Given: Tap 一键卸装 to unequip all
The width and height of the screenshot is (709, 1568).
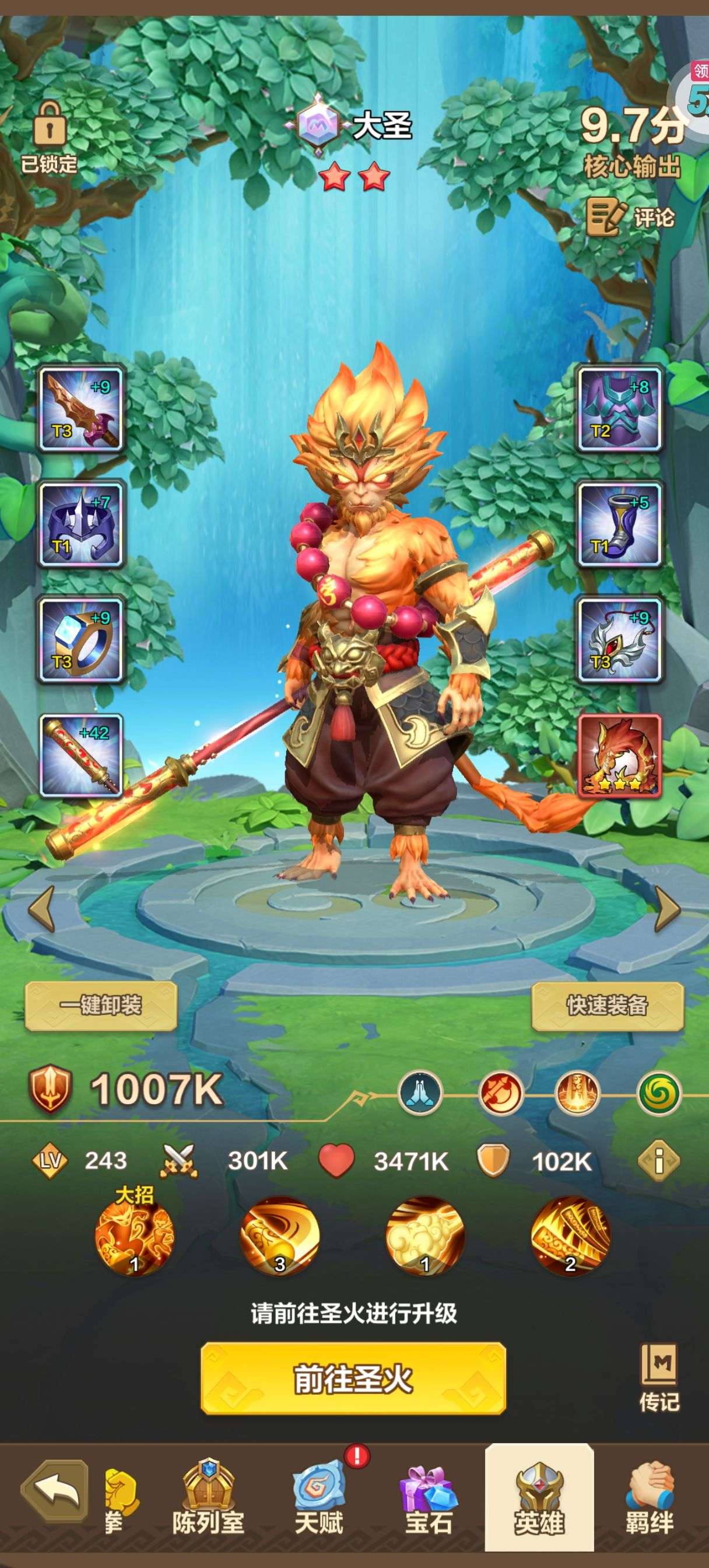Looking at the screenshot, I should pos(100,1005).
